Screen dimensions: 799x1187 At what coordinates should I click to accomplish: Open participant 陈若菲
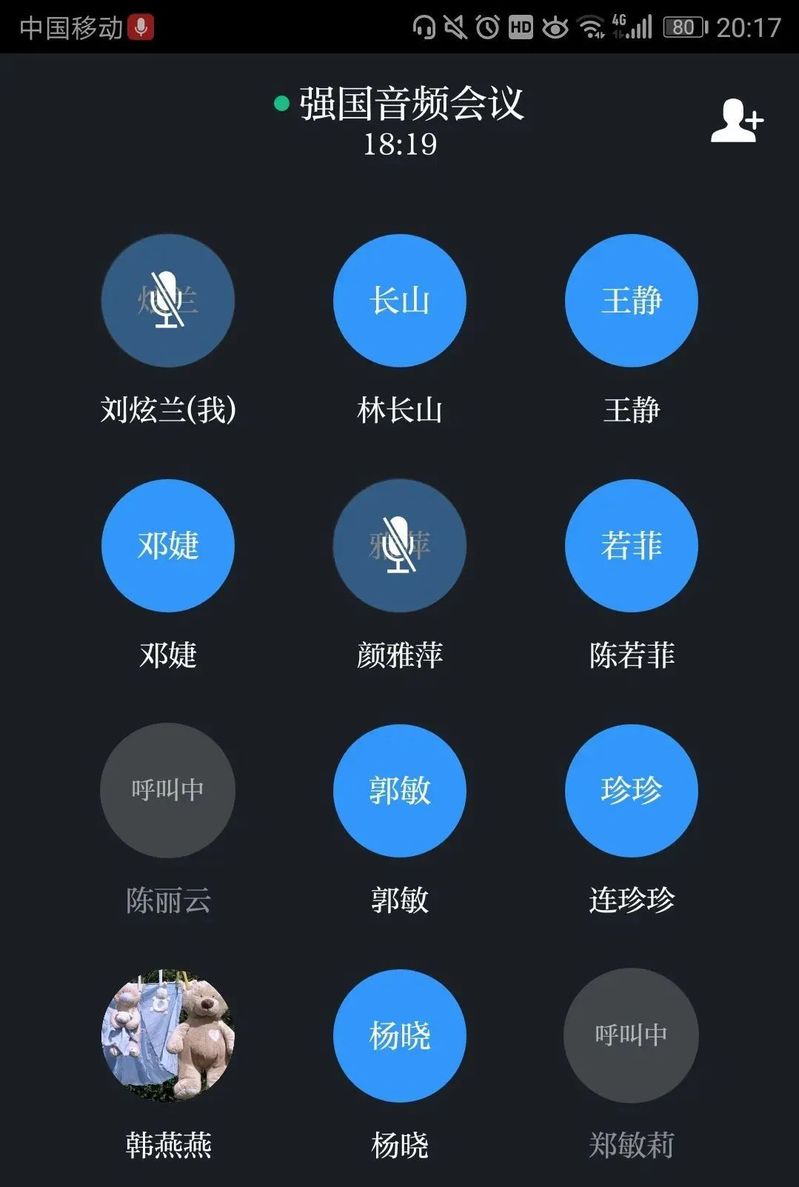631,545
